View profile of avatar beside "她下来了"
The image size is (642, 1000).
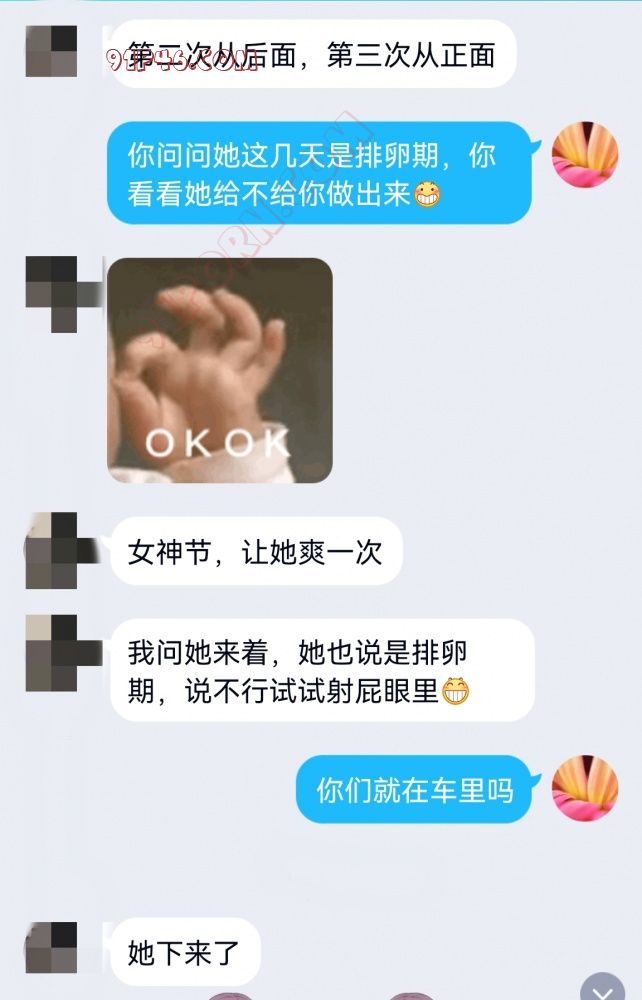coord(52,950)
